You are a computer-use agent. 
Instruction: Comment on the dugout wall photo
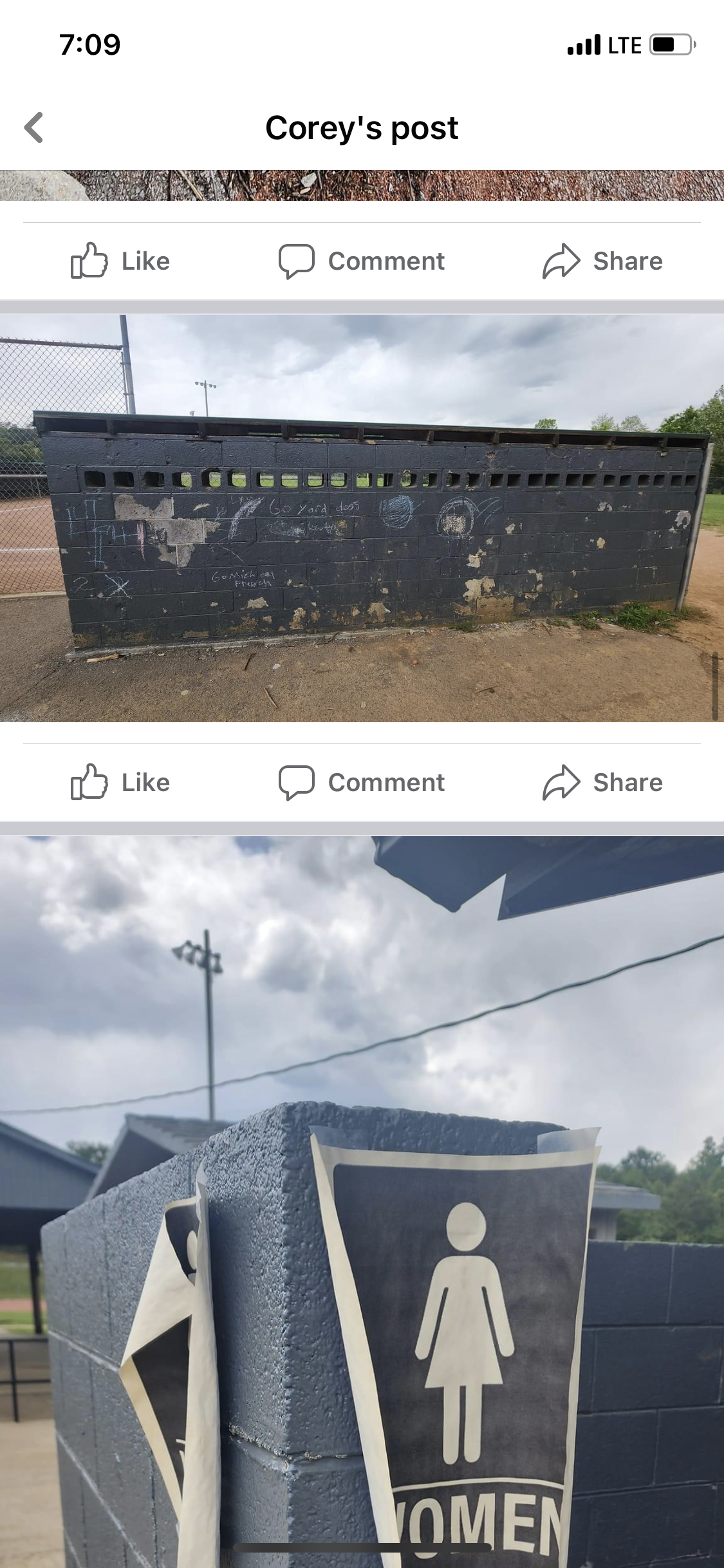[362, 783]
